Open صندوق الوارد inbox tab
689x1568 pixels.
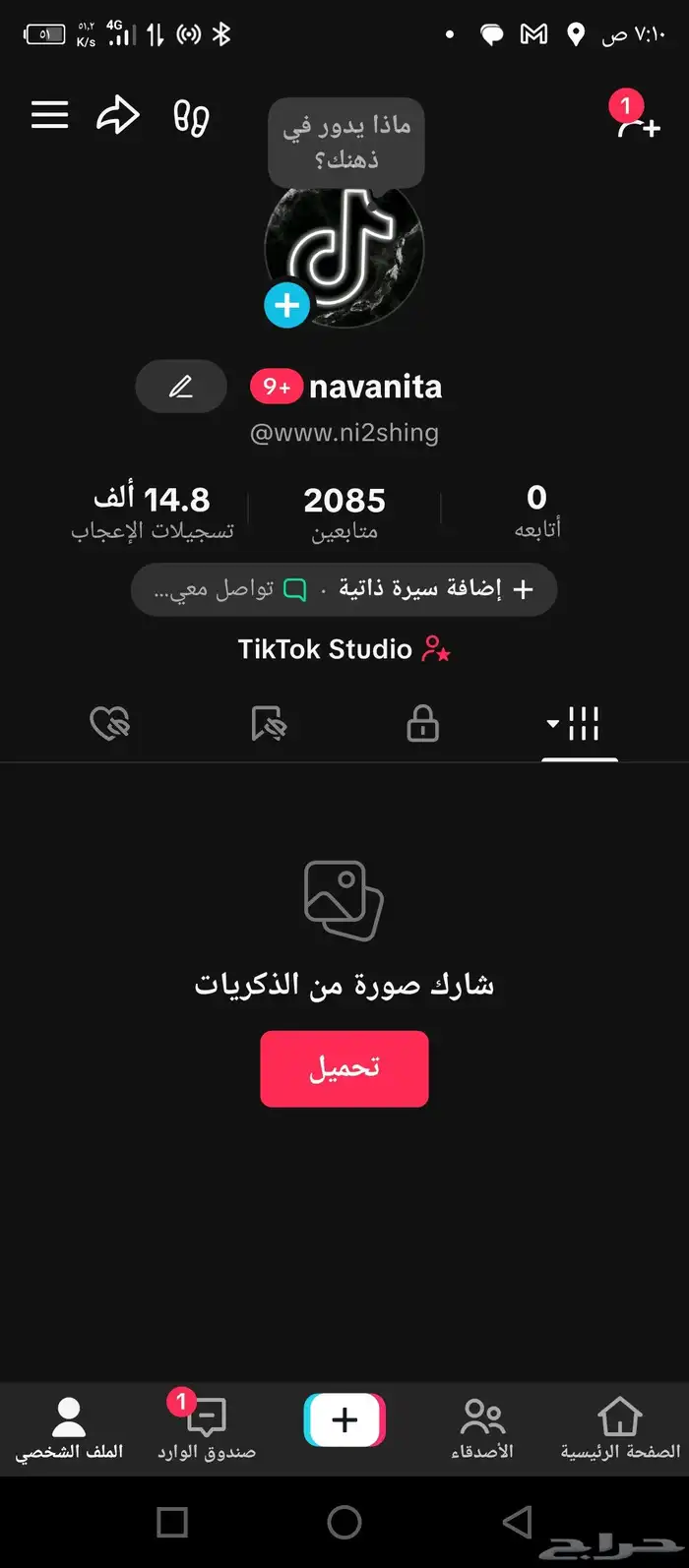coord(207,1427)
